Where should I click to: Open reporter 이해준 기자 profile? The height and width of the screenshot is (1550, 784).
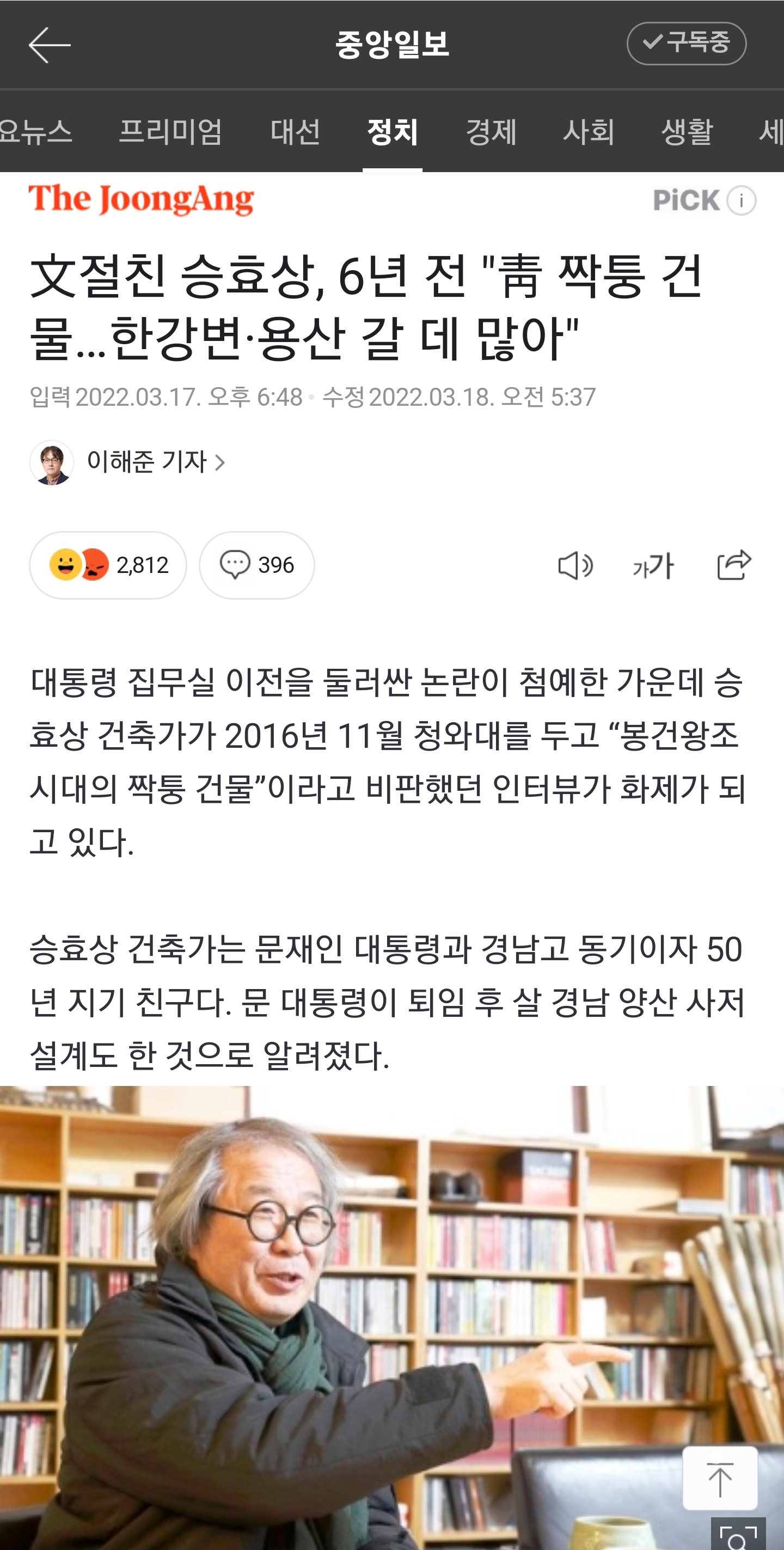(x=148, y=461)
